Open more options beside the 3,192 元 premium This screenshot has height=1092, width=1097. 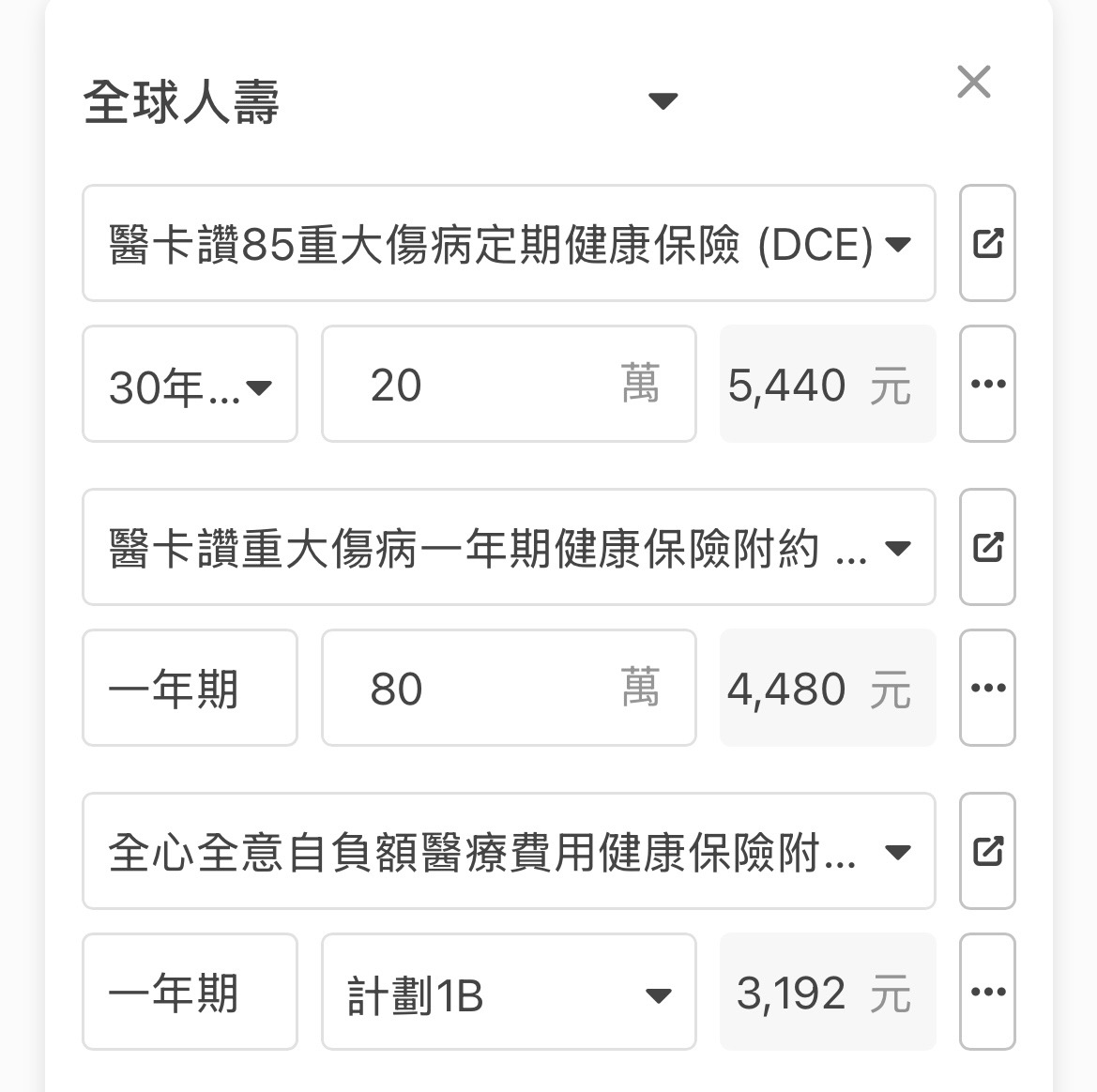(987, 993)
